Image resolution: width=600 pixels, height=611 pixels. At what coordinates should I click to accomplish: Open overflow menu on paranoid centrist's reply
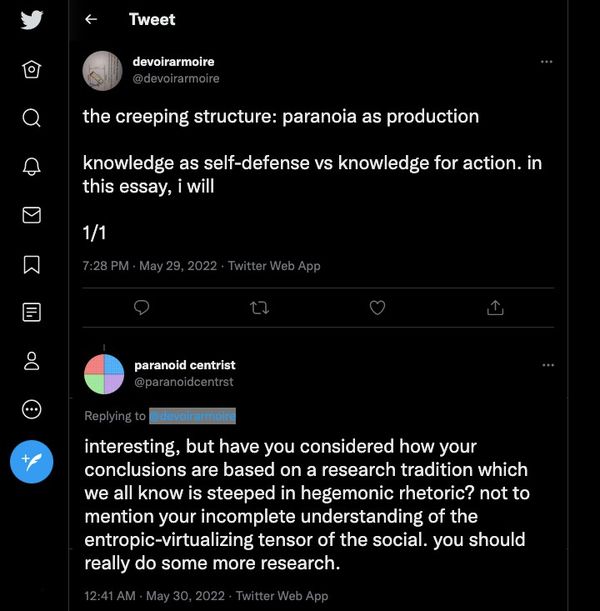(x=546, y=365)
